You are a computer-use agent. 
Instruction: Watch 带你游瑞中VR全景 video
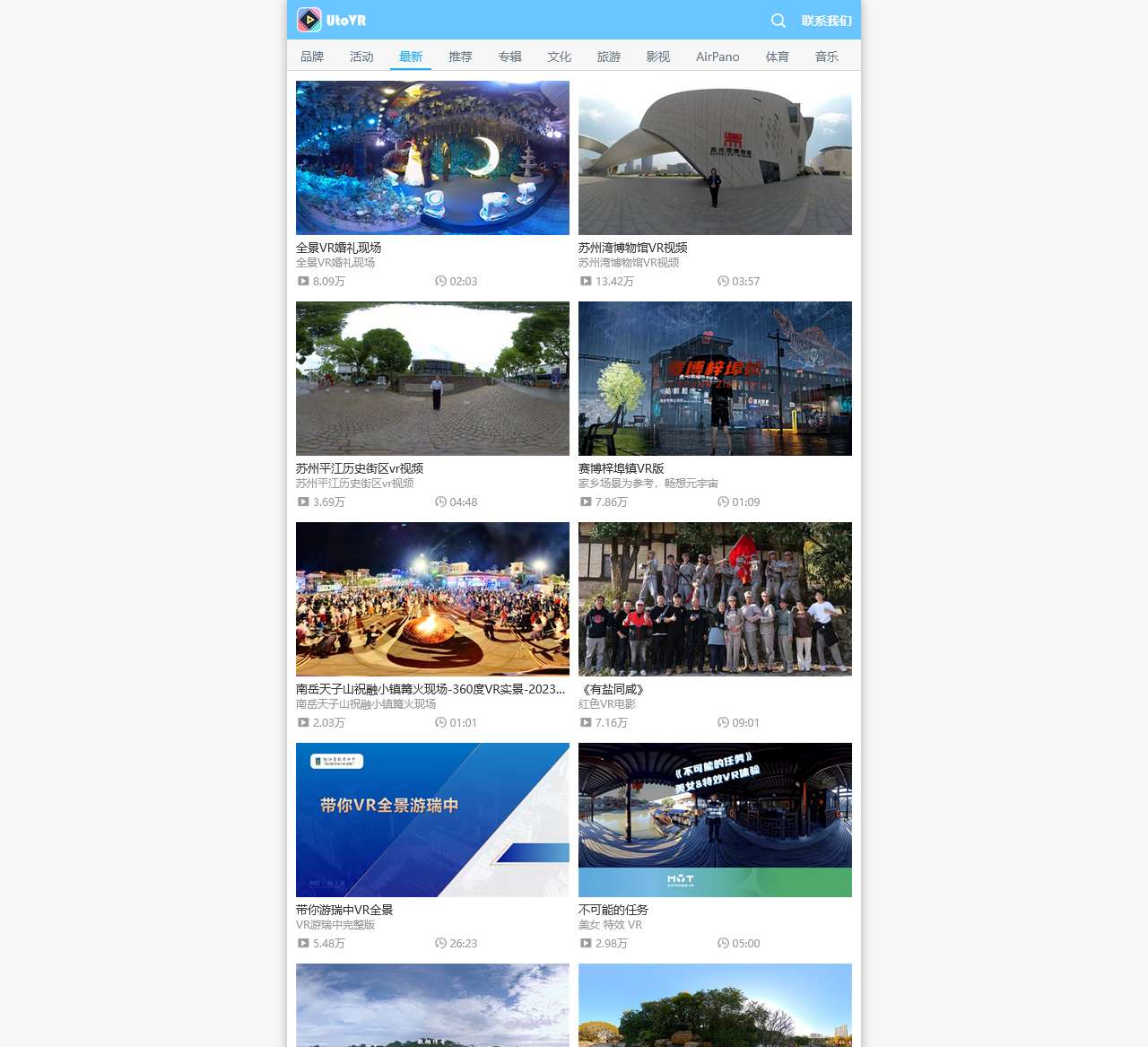(432, 820)
